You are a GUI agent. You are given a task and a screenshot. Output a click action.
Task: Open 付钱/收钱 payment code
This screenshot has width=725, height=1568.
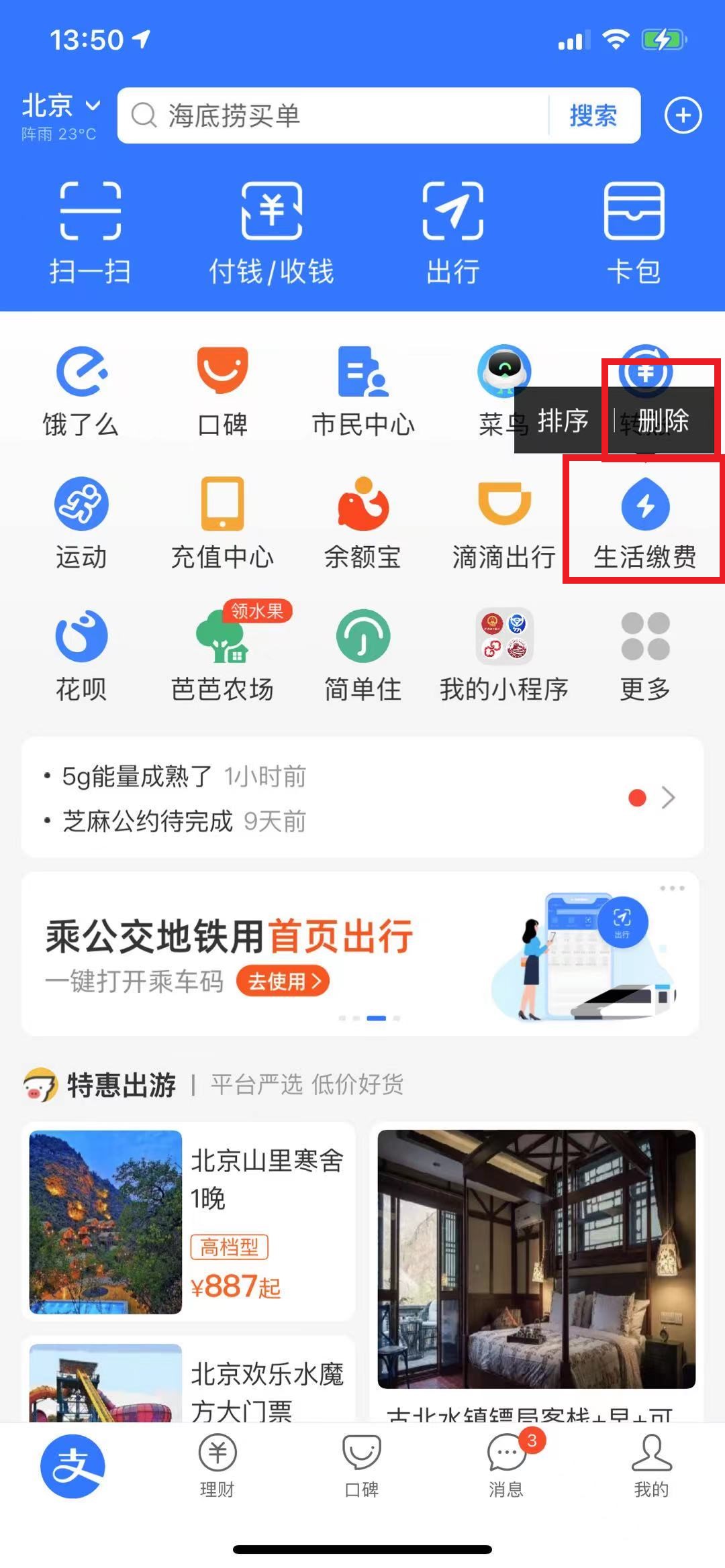(271, 233)
